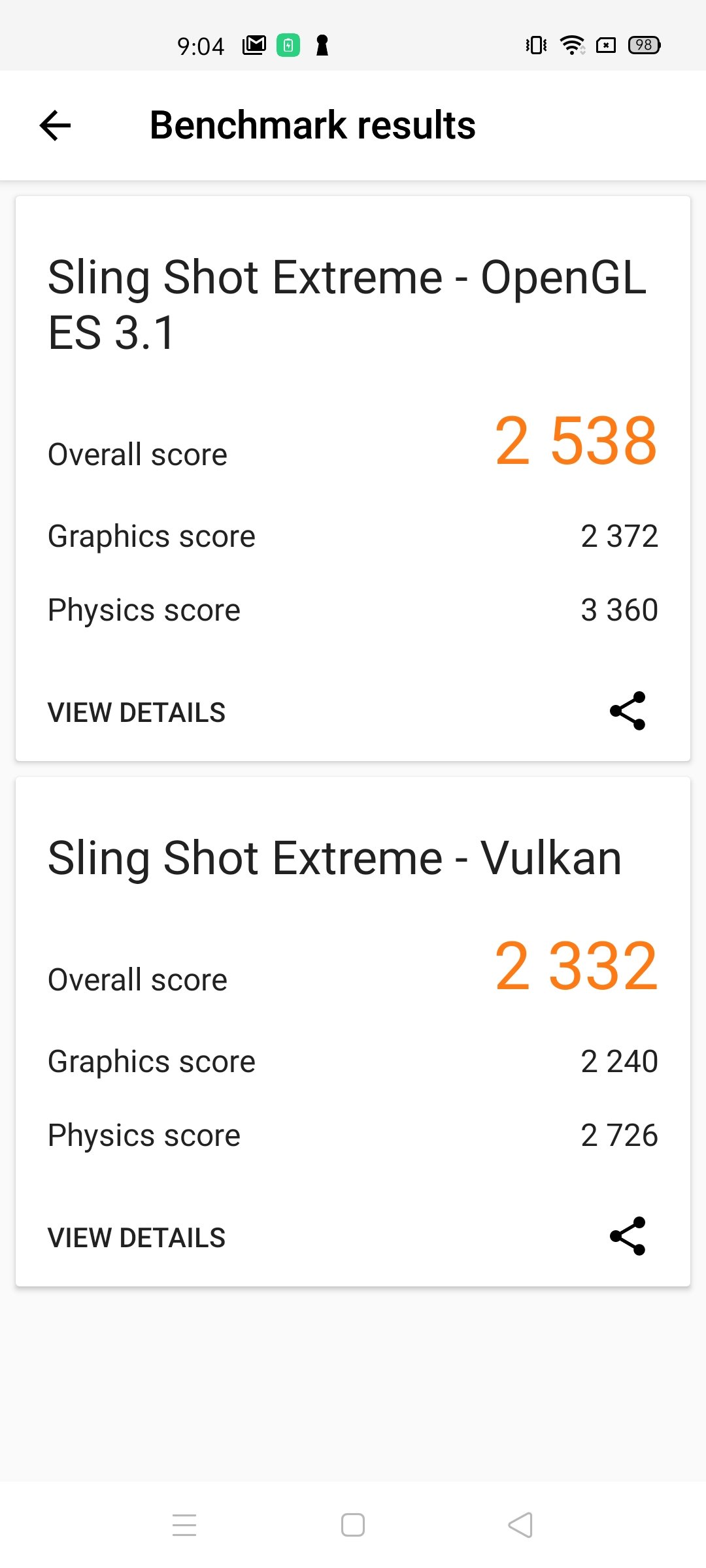Open recent apps from the navigation bar
The height and width of the screenshot is (1568, 706).
184,1525
